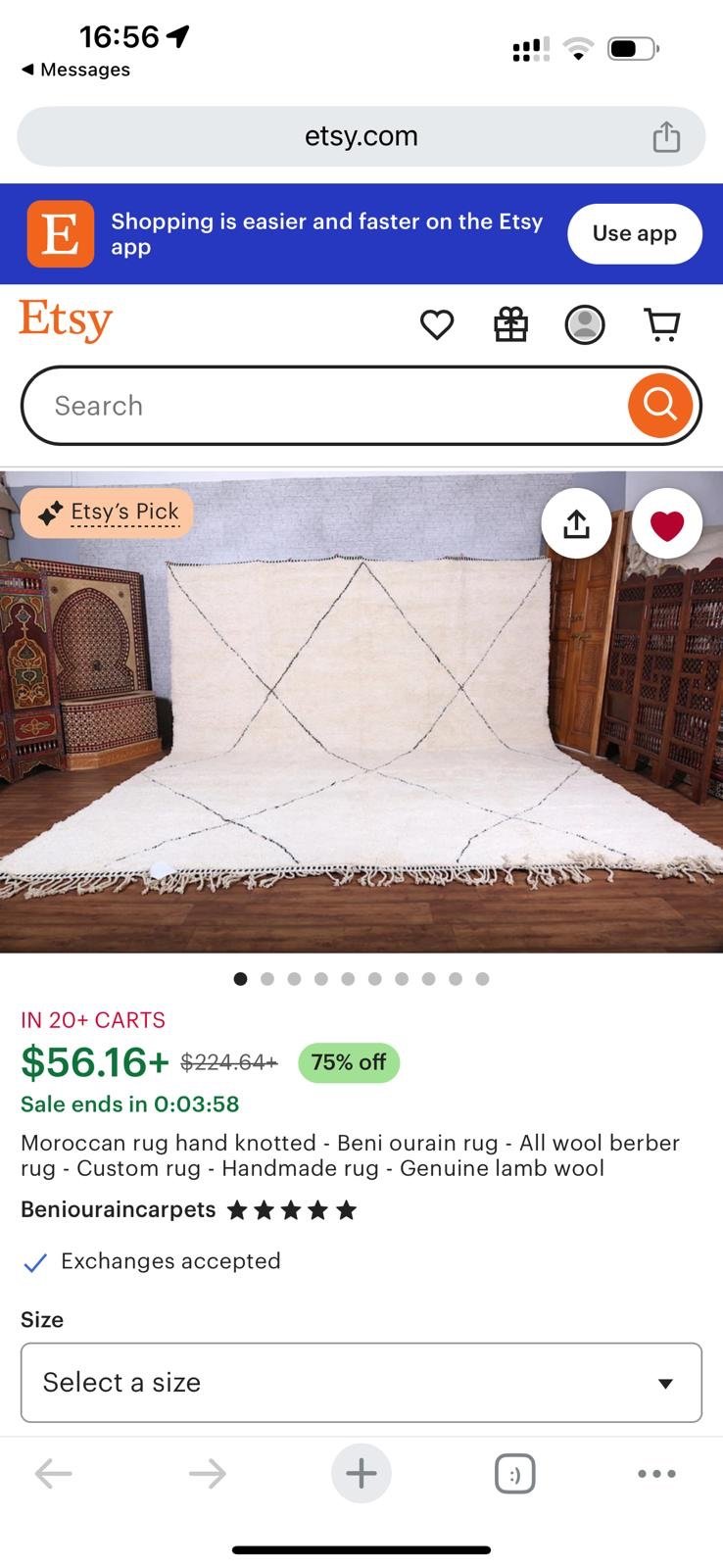Open a new browser tab
Viewport: 723px width, 1568px height.
(361, 1473)
